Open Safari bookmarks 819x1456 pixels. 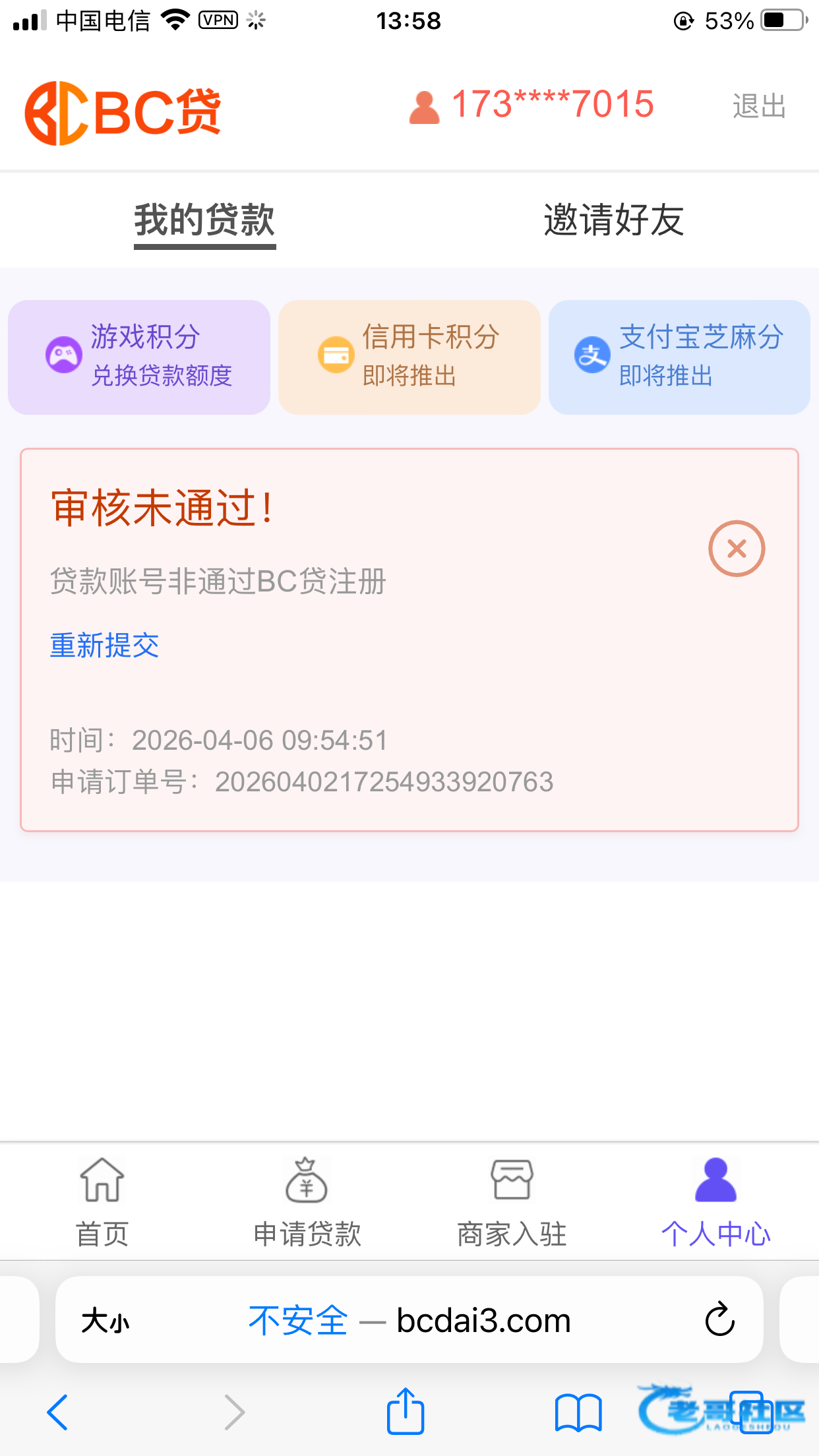[578, 1412]
